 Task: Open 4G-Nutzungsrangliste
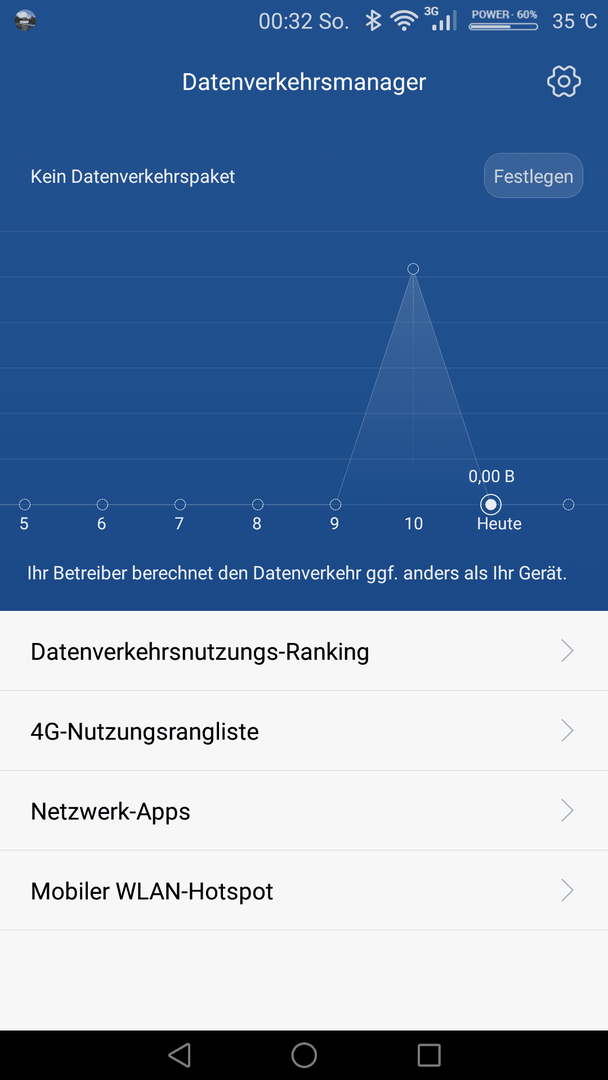coord(304,731)
